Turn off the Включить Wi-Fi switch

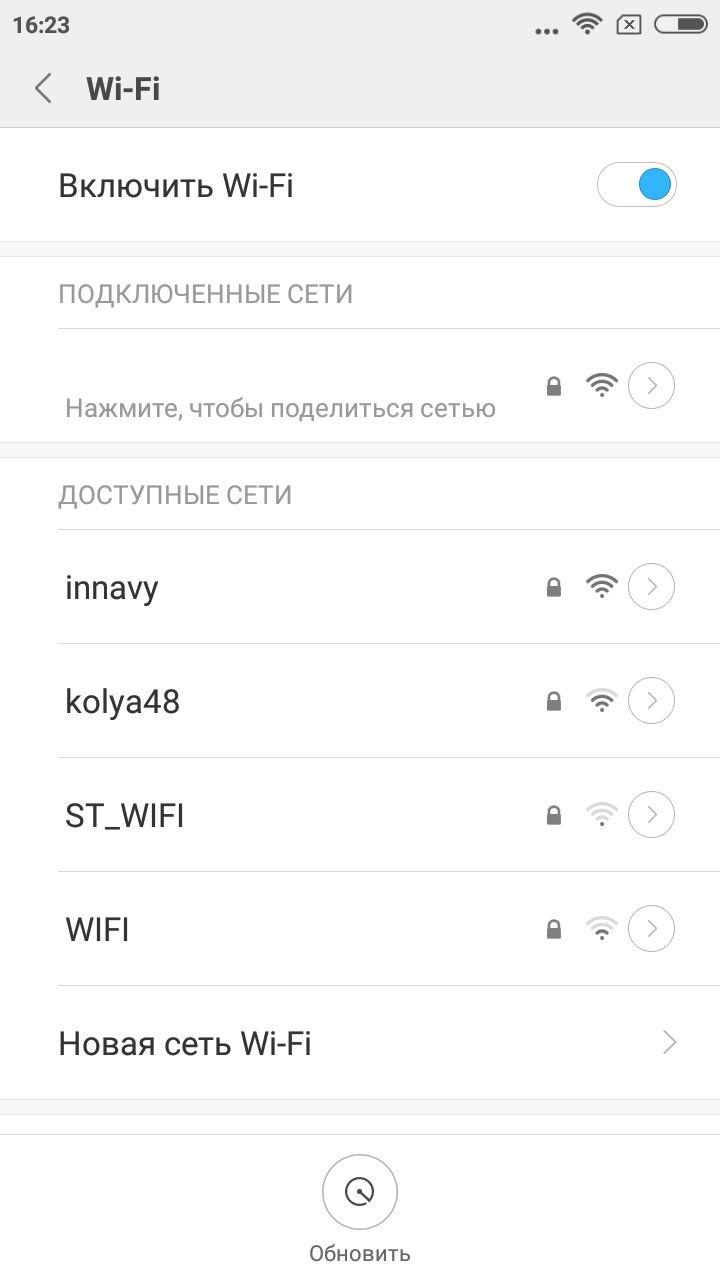coord(637,185)
